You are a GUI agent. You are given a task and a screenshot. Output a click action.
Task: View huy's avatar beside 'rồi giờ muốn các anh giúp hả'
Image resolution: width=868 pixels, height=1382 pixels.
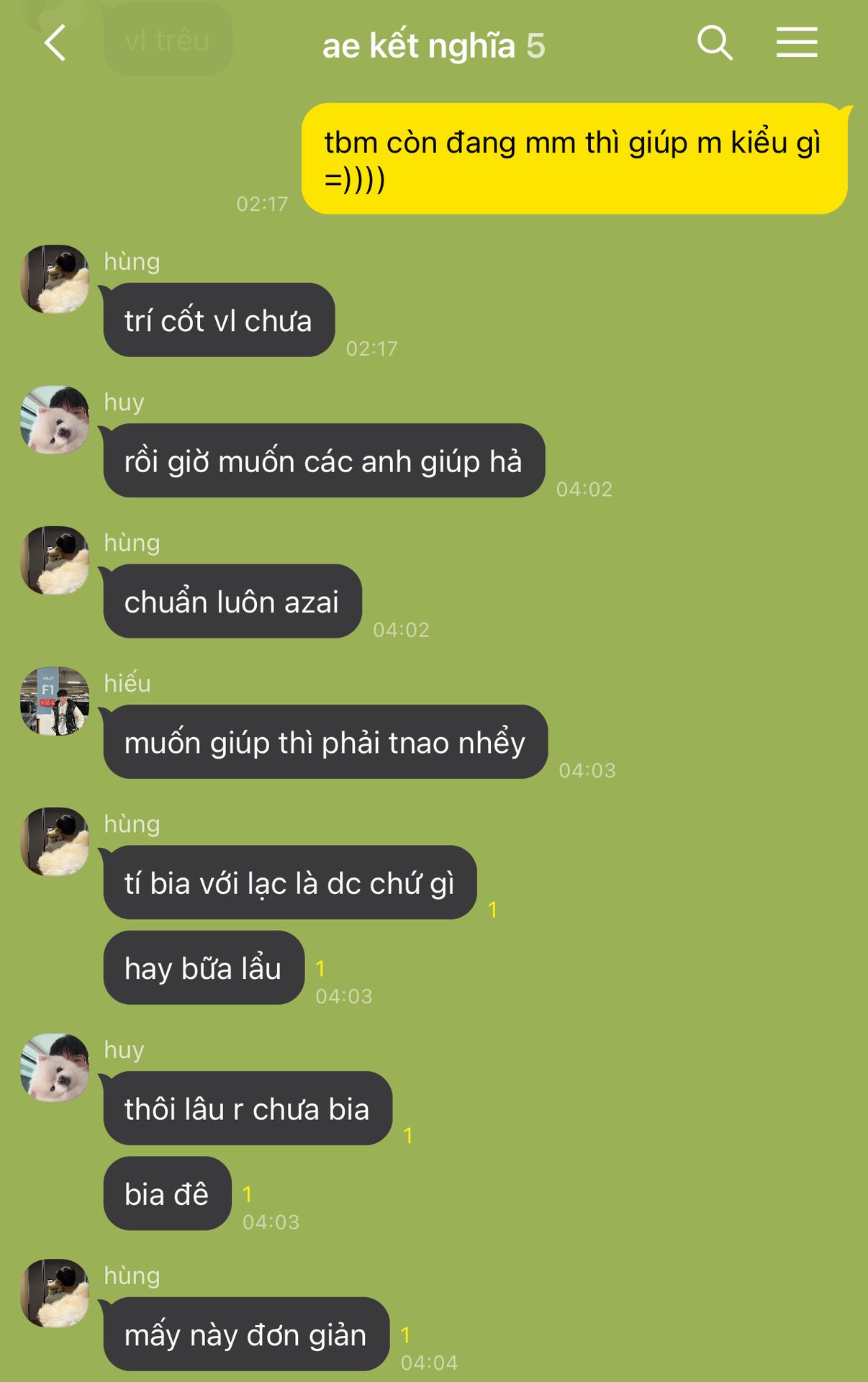[55, 420]
